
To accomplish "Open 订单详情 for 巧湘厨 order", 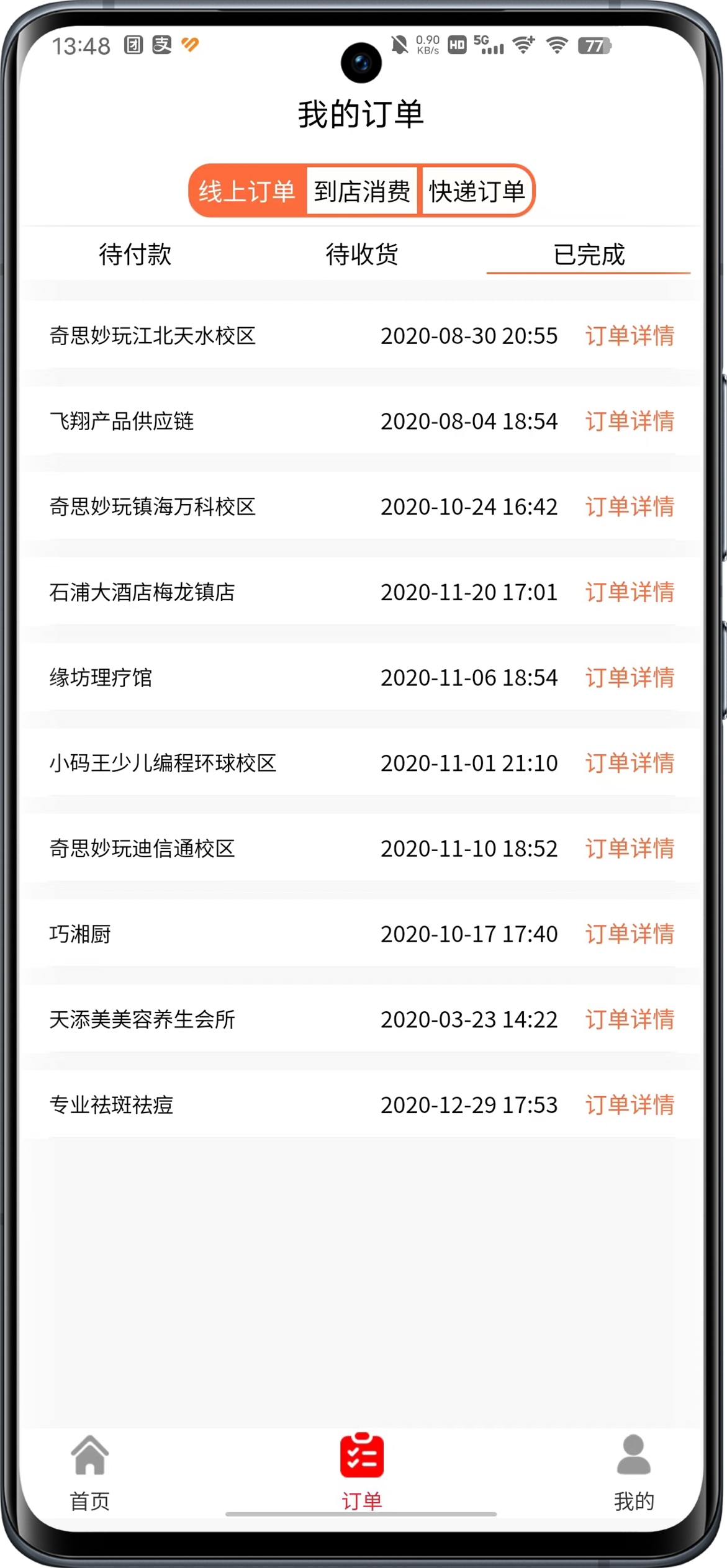I will click(x=630, y=934).
